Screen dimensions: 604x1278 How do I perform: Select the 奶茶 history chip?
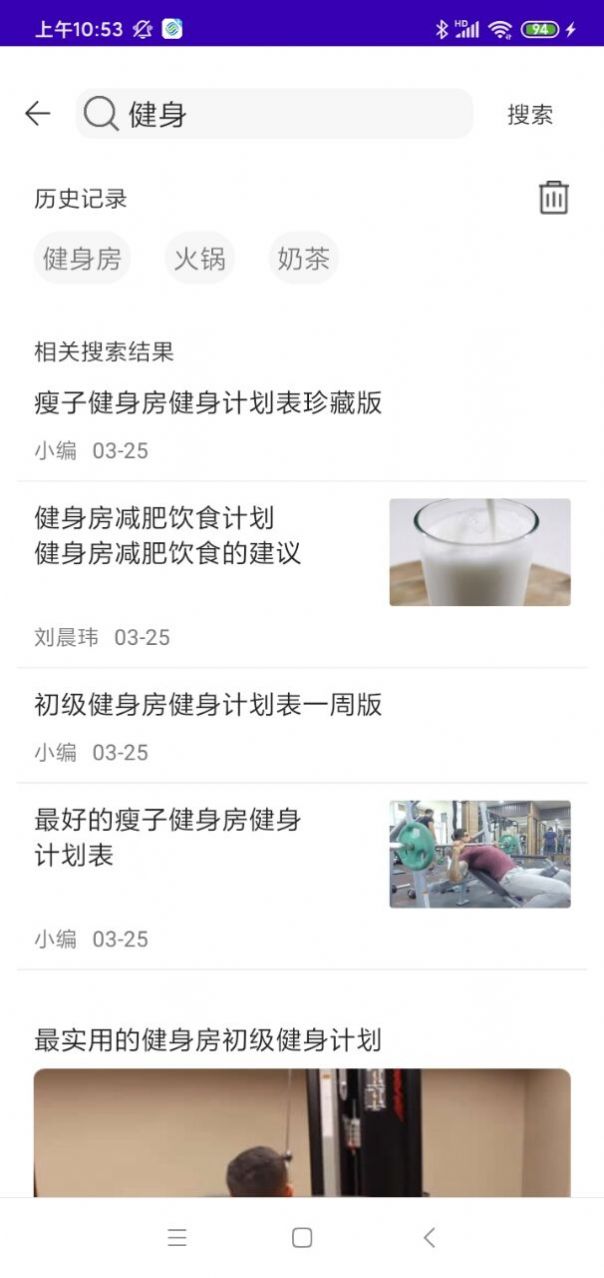(x=304, y=259)
